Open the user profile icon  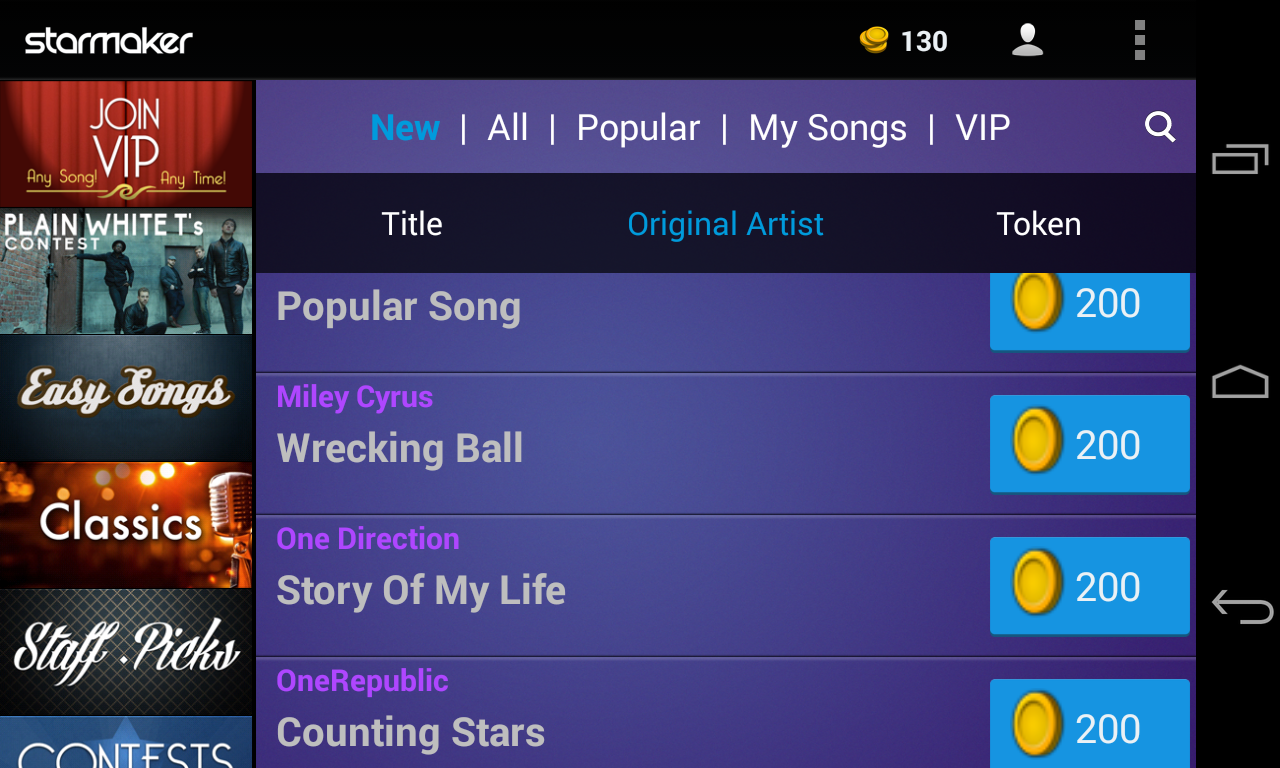pyautogui.click(x=1027, y=41)
